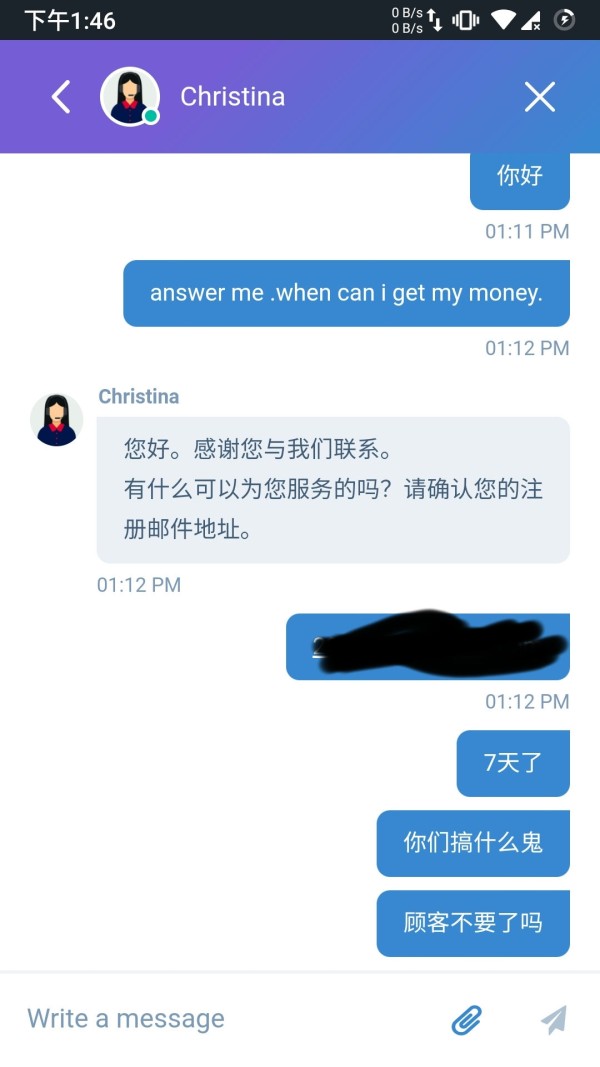Image resolution: width=600 pixels, height=1067 pixels.
Task: Go back using the header arrow
Action: point(61,97)
